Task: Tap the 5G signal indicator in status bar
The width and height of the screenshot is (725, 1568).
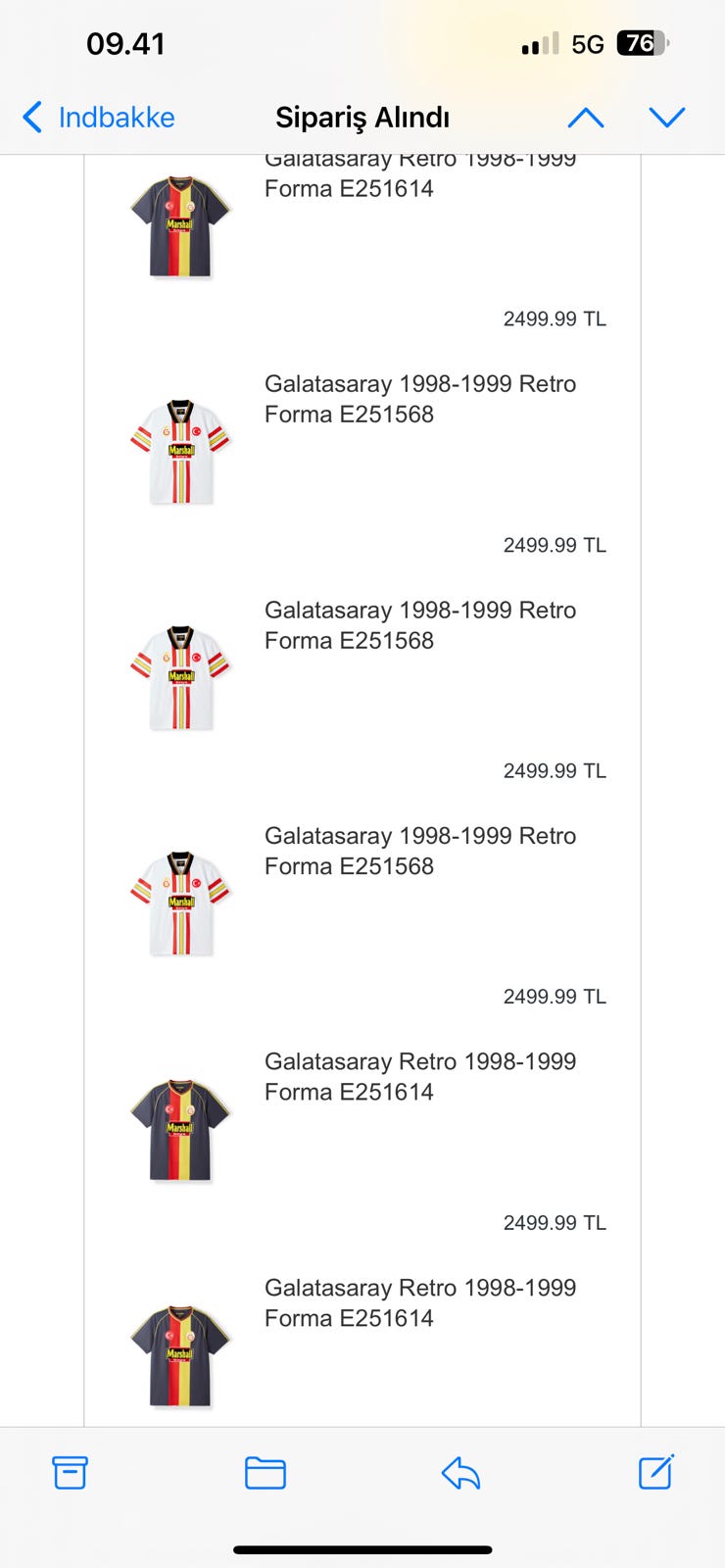Action: 585,43
